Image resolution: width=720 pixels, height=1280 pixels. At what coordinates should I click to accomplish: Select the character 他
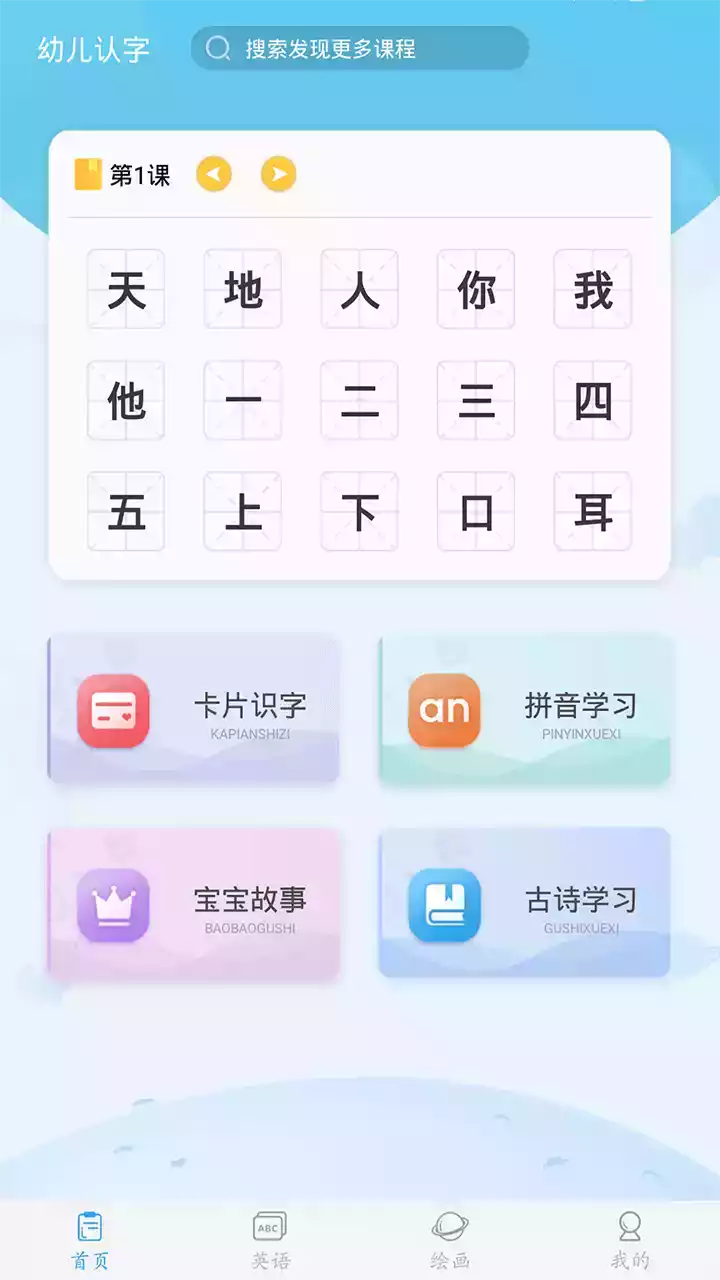(126, 401)
